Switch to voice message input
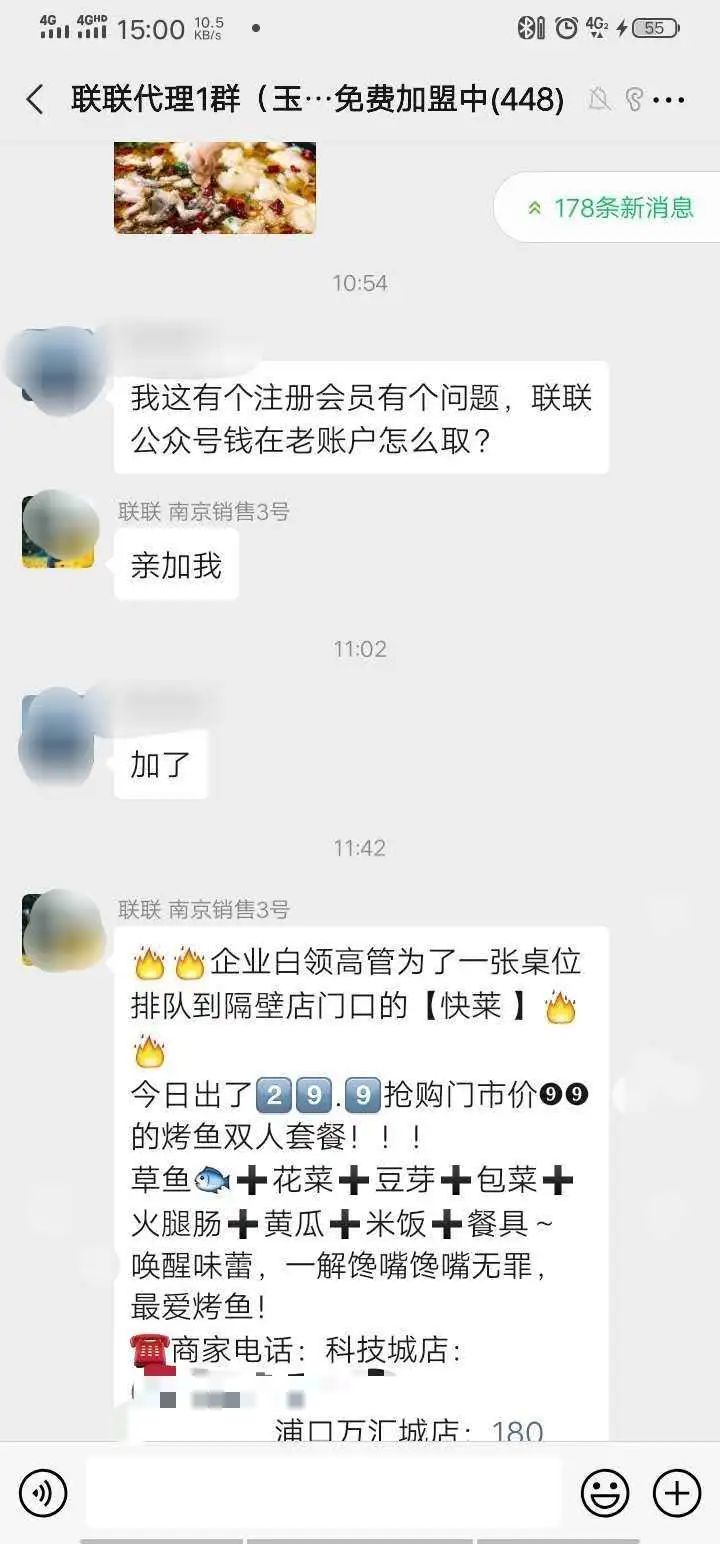This screenshot has width=720, height=1544. tap(43, 1494)
